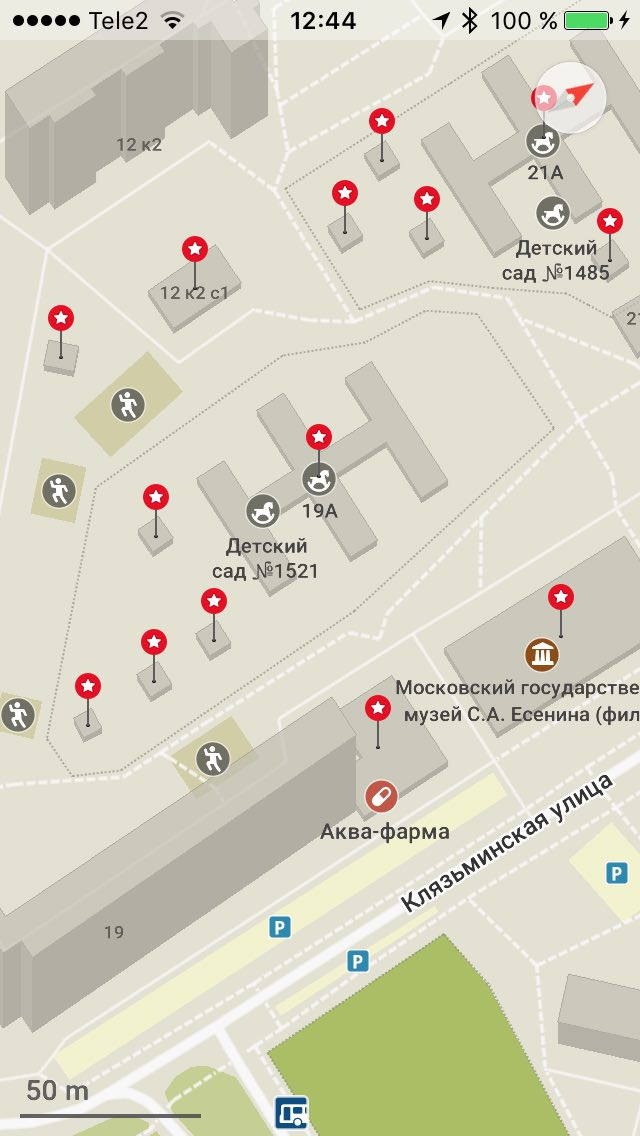Tap the star pin above building 19А
Image resolution: width=640 pixels, height=1136 pixels.
click(319, 437)
